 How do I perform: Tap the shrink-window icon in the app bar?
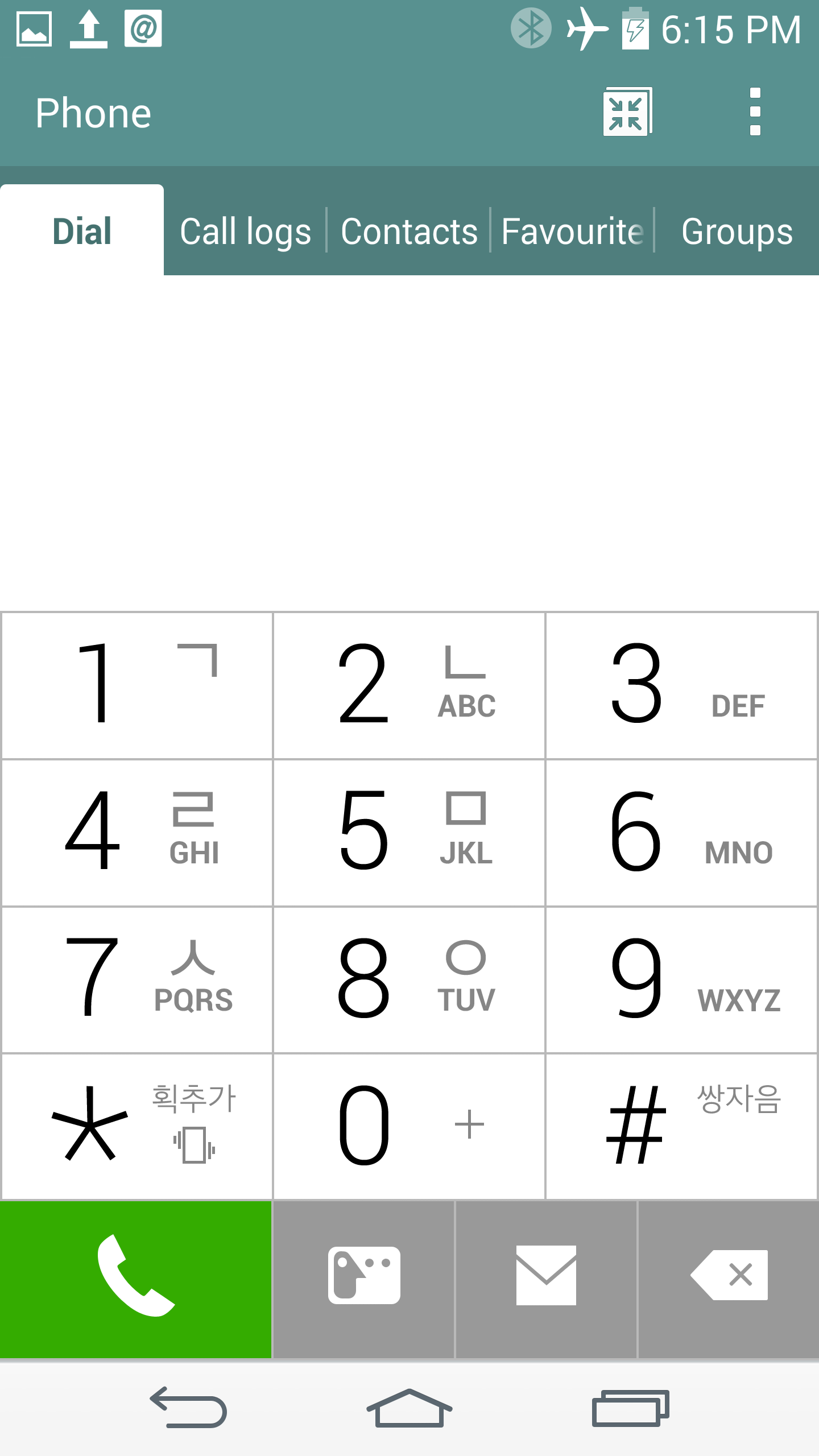[x=627, y=112]
